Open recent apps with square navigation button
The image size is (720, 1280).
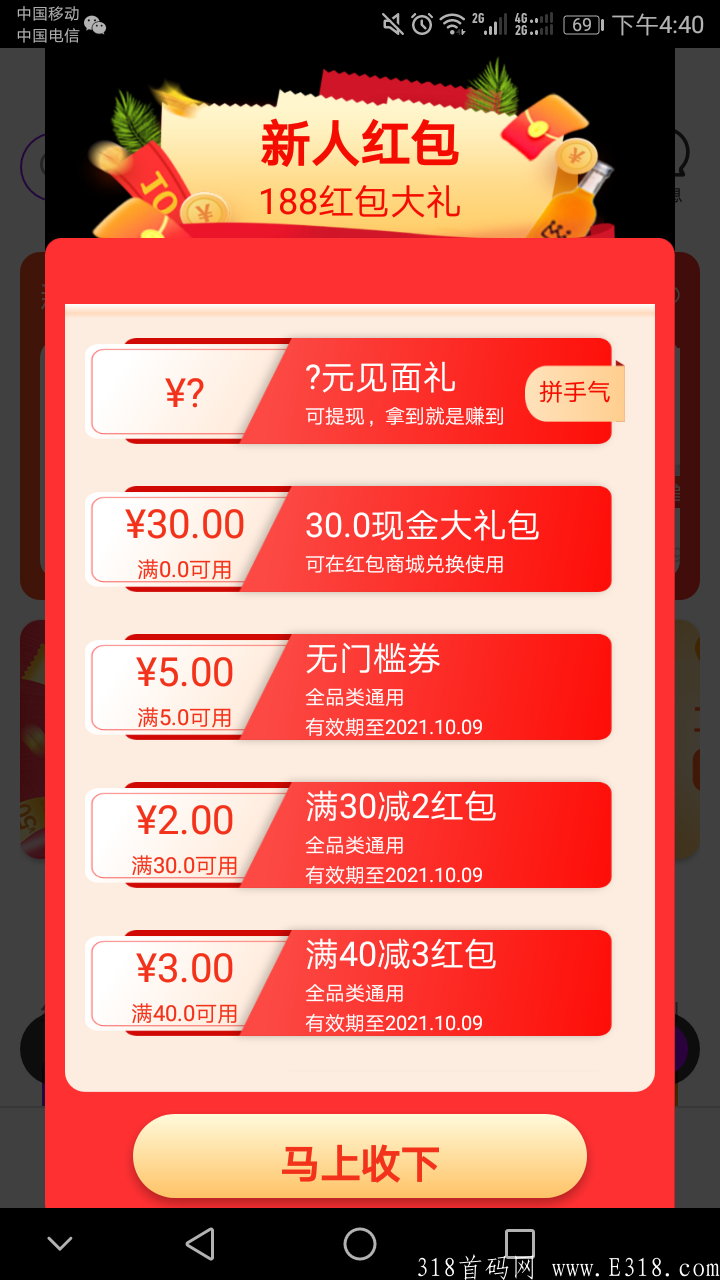tap(517, 1244)
